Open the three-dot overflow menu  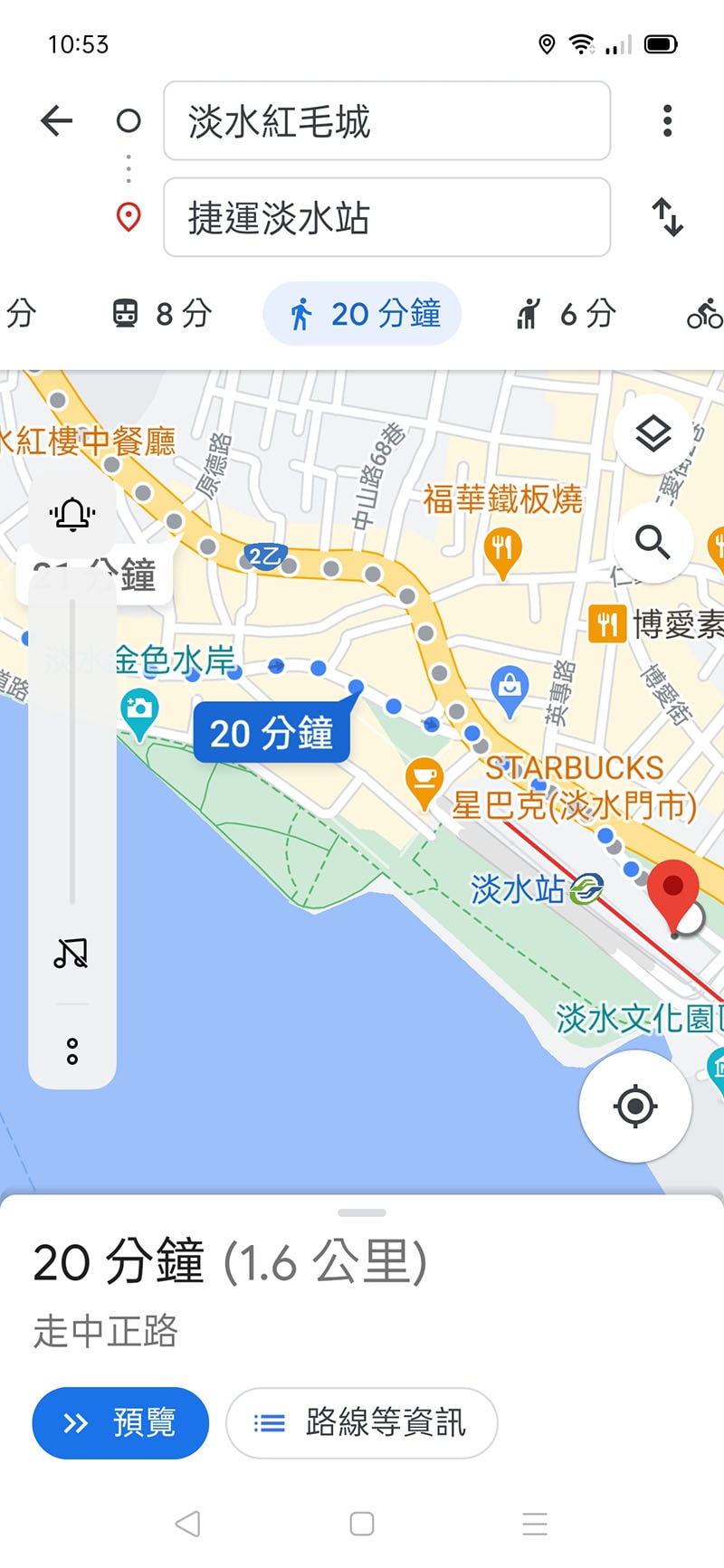coord(667,119)
